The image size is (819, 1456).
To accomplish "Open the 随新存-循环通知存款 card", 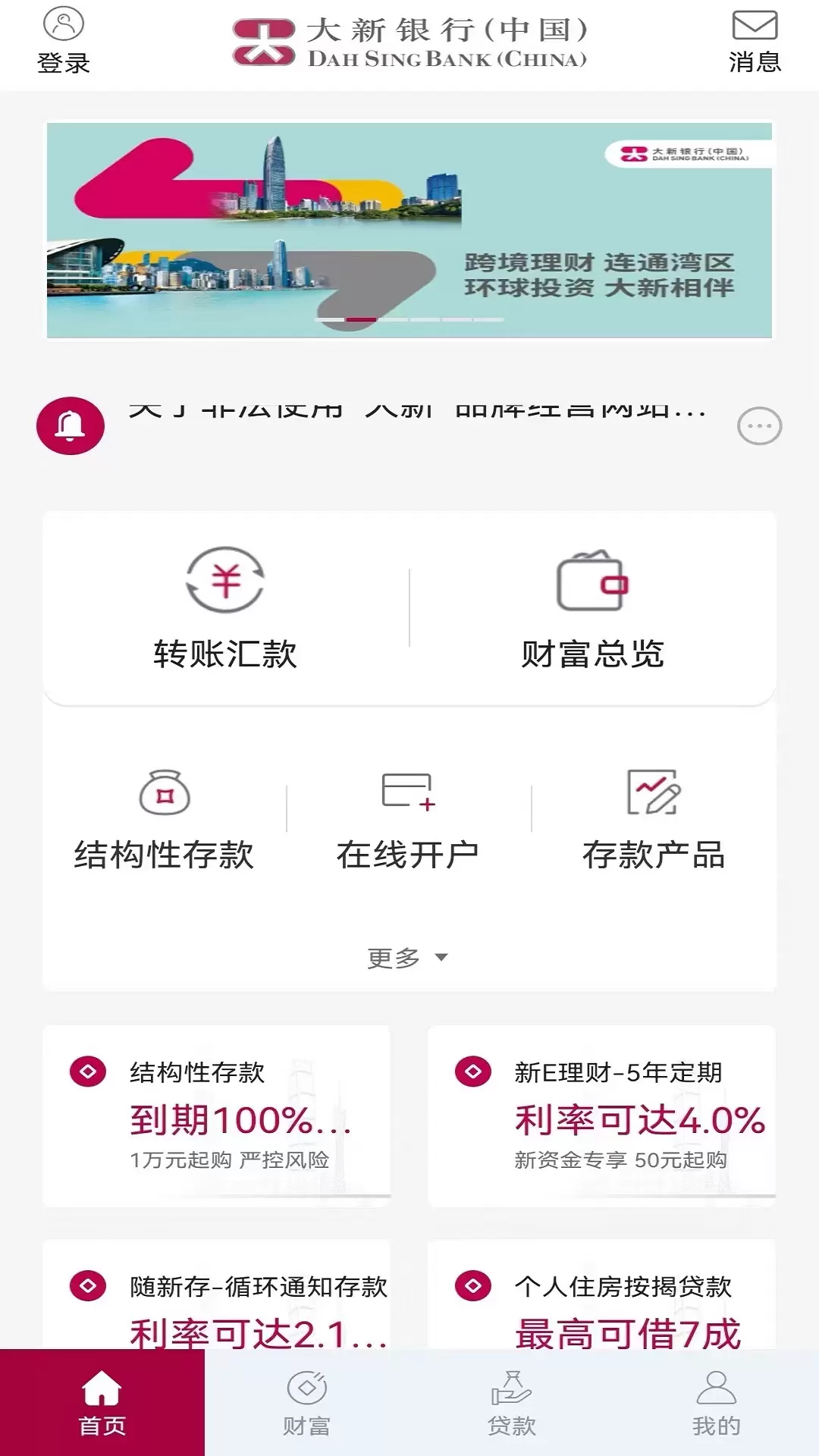I will coord(217,1294).
